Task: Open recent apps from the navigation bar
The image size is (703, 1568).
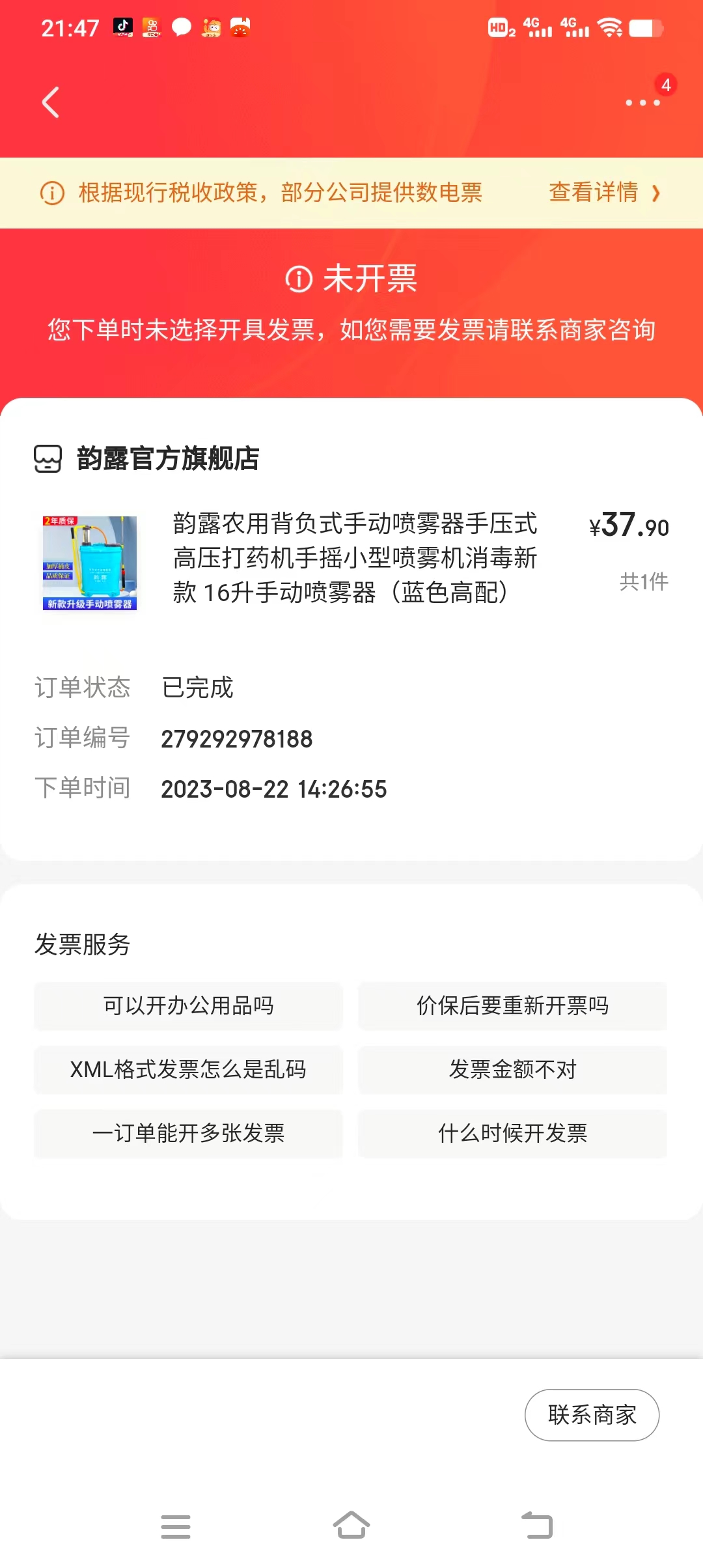Action: 176,1526
